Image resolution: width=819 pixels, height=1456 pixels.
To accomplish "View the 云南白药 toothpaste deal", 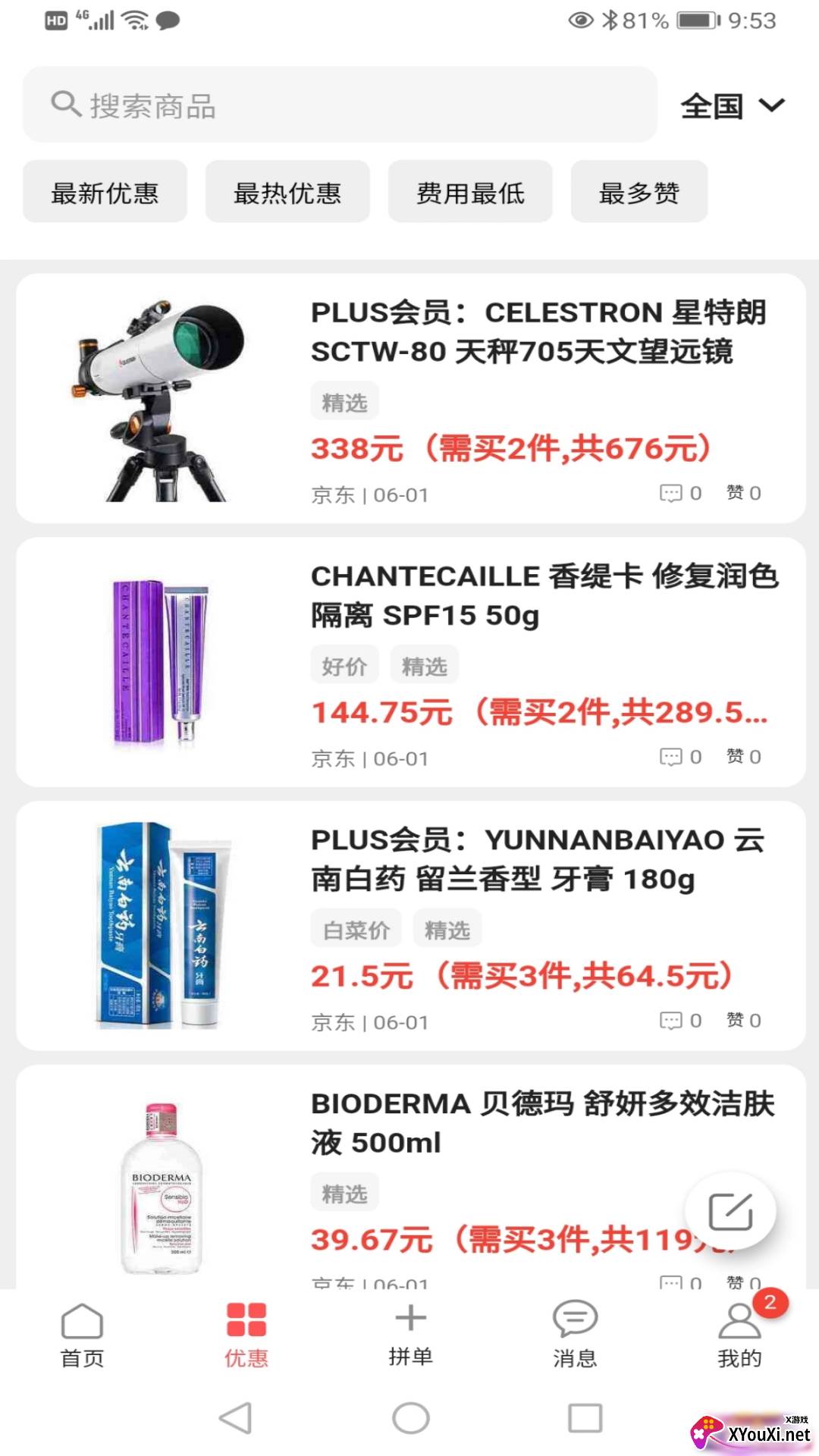I will (x=538, y=860).
